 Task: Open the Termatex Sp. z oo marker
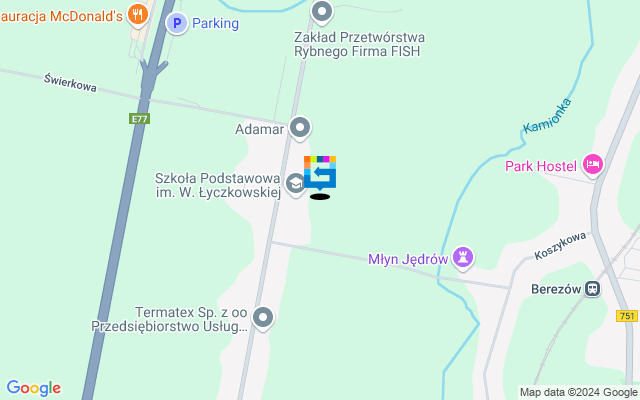pos(263,318)
